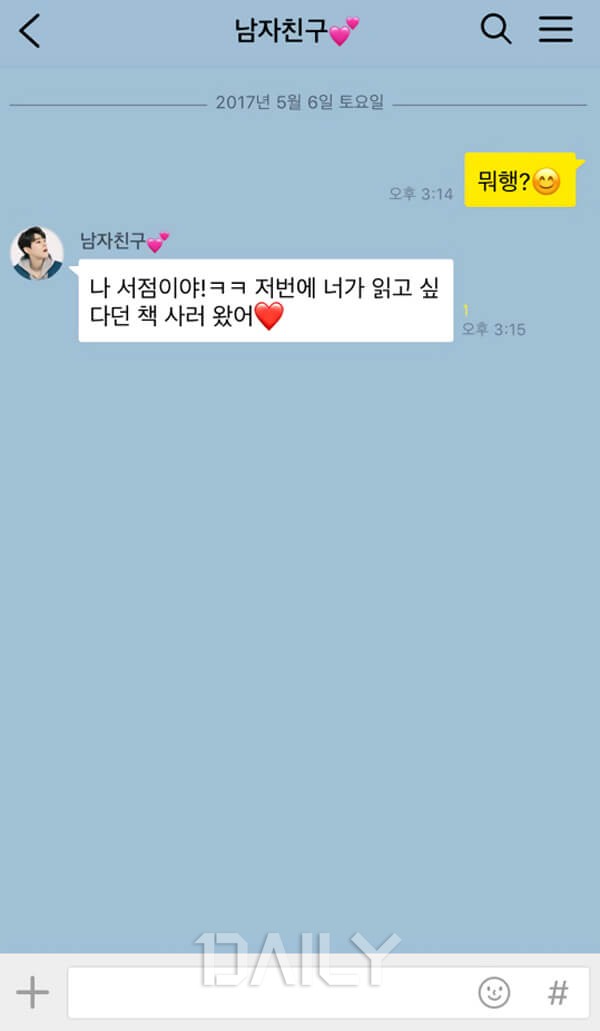Go back to the chat list
This screenshot has height=1031, width=600.
(30, 31)
